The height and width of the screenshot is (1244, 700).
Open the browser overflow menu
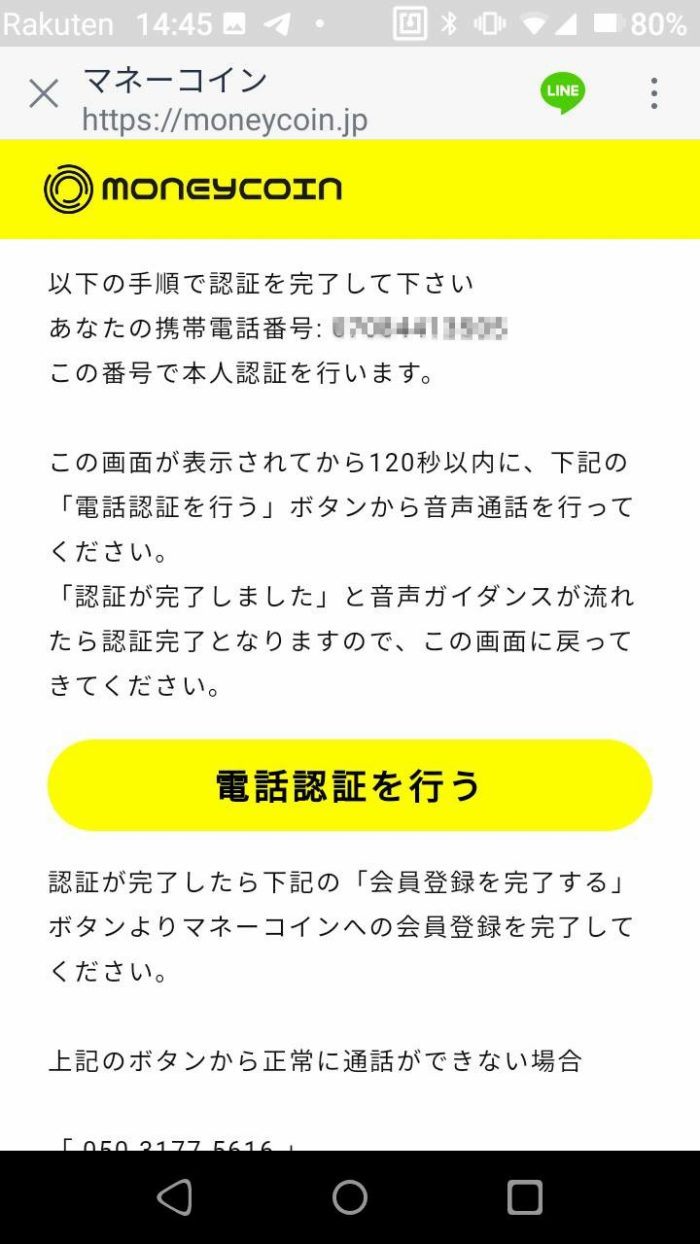tap(654, 93)
